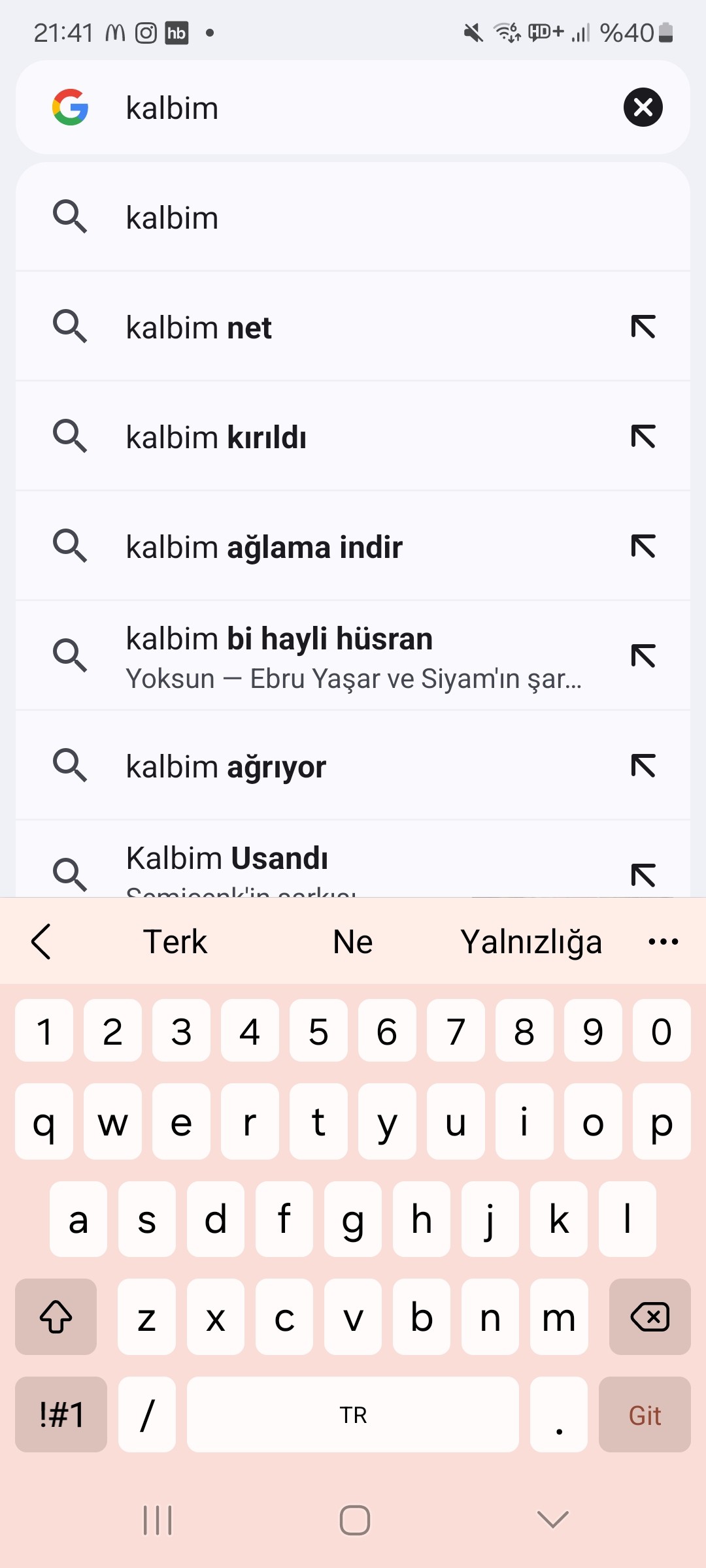
Task: Switch to symbols with the !#1 key
Action: coord(61,1414)
